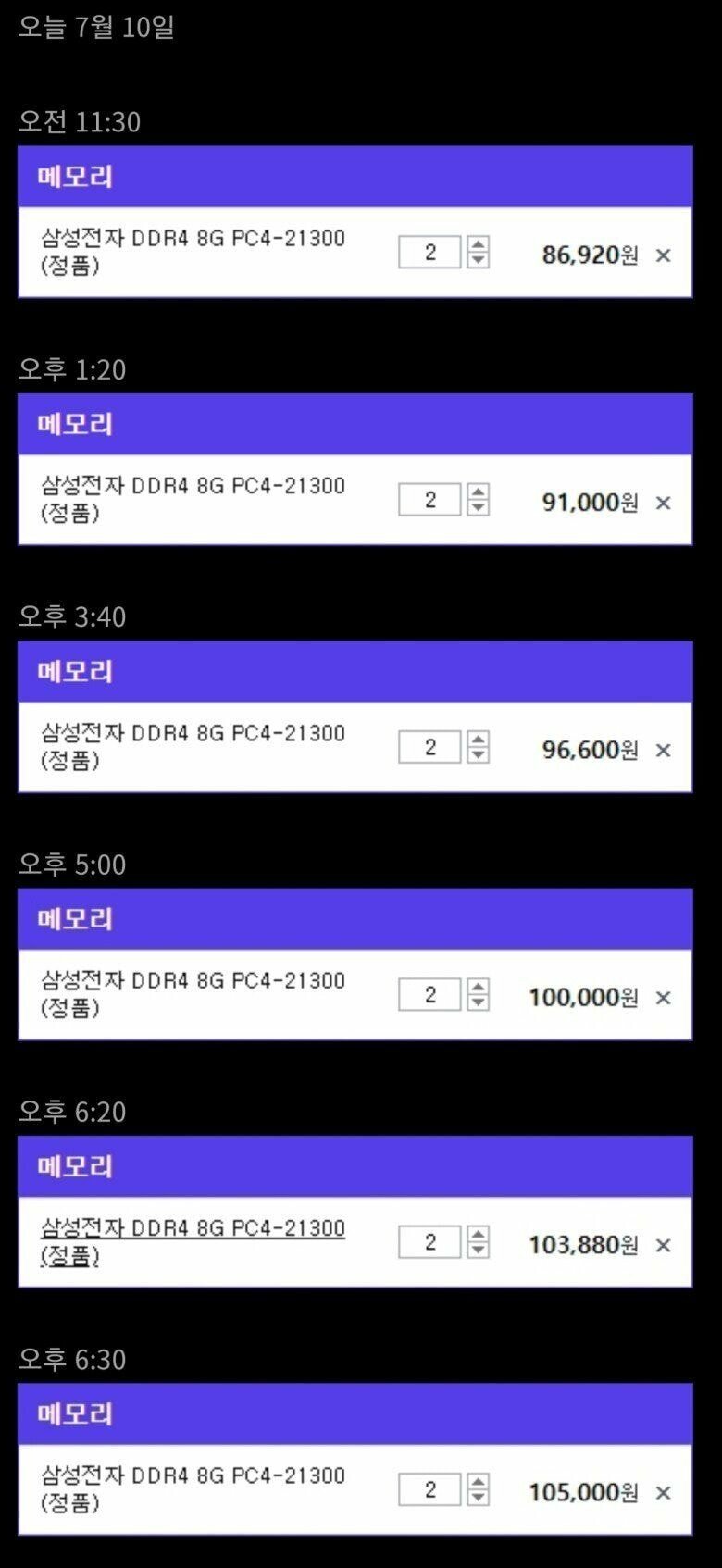Remove the 91,000원 memory item
722x1568 pixels.
(663, 504)
